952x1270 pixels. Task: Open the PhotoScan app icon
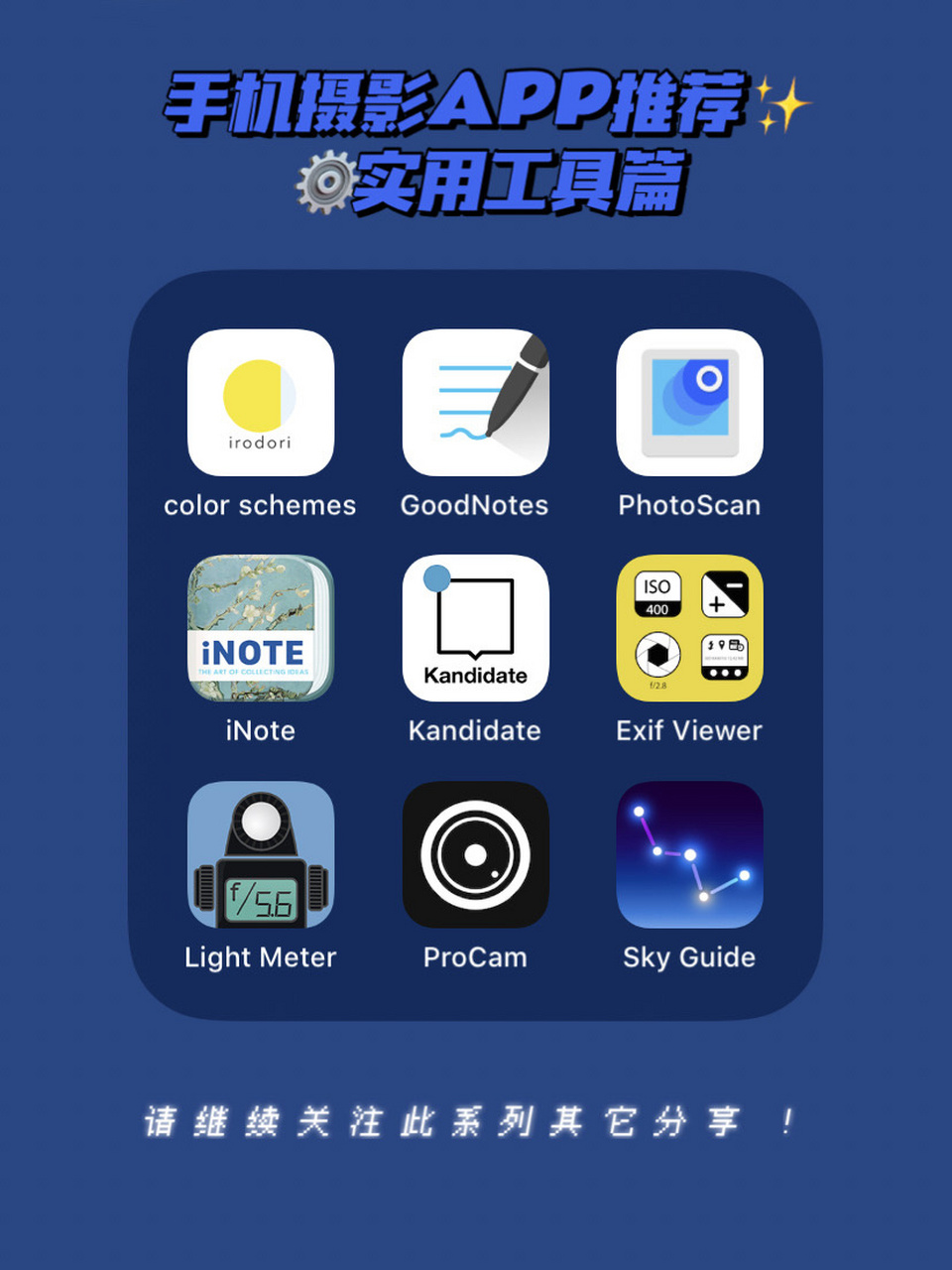689,404
